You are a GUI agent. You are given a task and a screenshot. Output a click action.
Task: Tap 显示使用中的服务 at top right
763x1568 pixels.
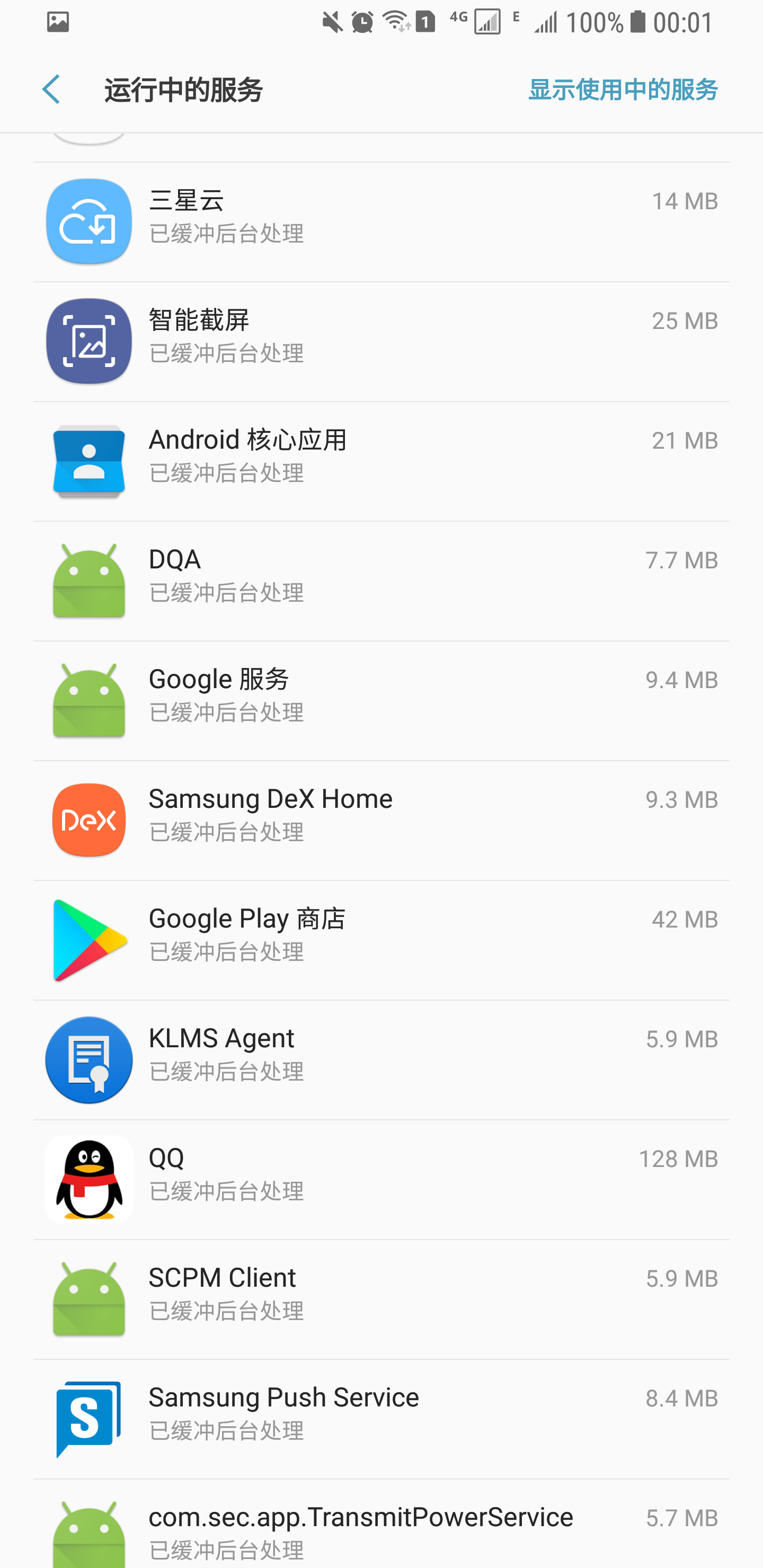(623, 90)
